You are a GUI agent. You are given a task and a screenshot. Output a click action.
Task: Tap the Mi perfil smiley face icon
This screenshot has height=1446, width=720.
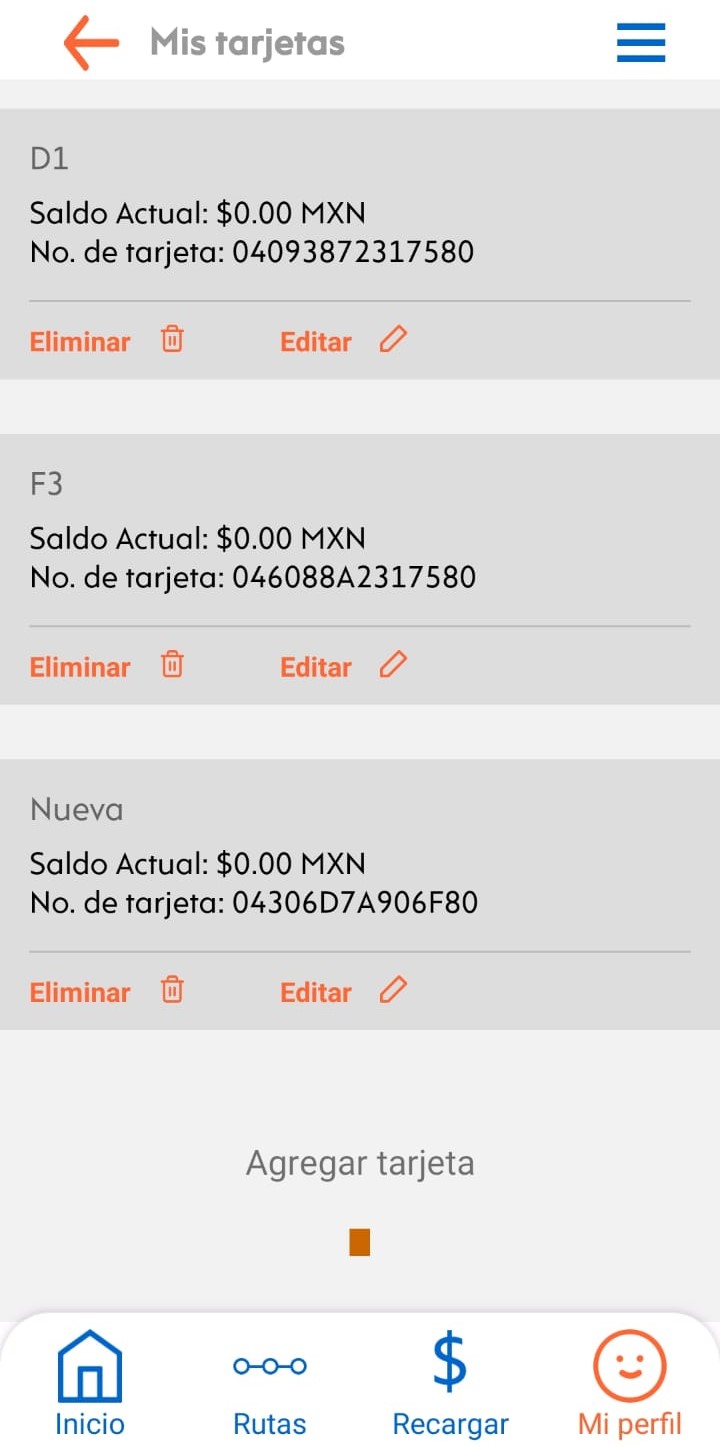click(x=628, y=1362)
